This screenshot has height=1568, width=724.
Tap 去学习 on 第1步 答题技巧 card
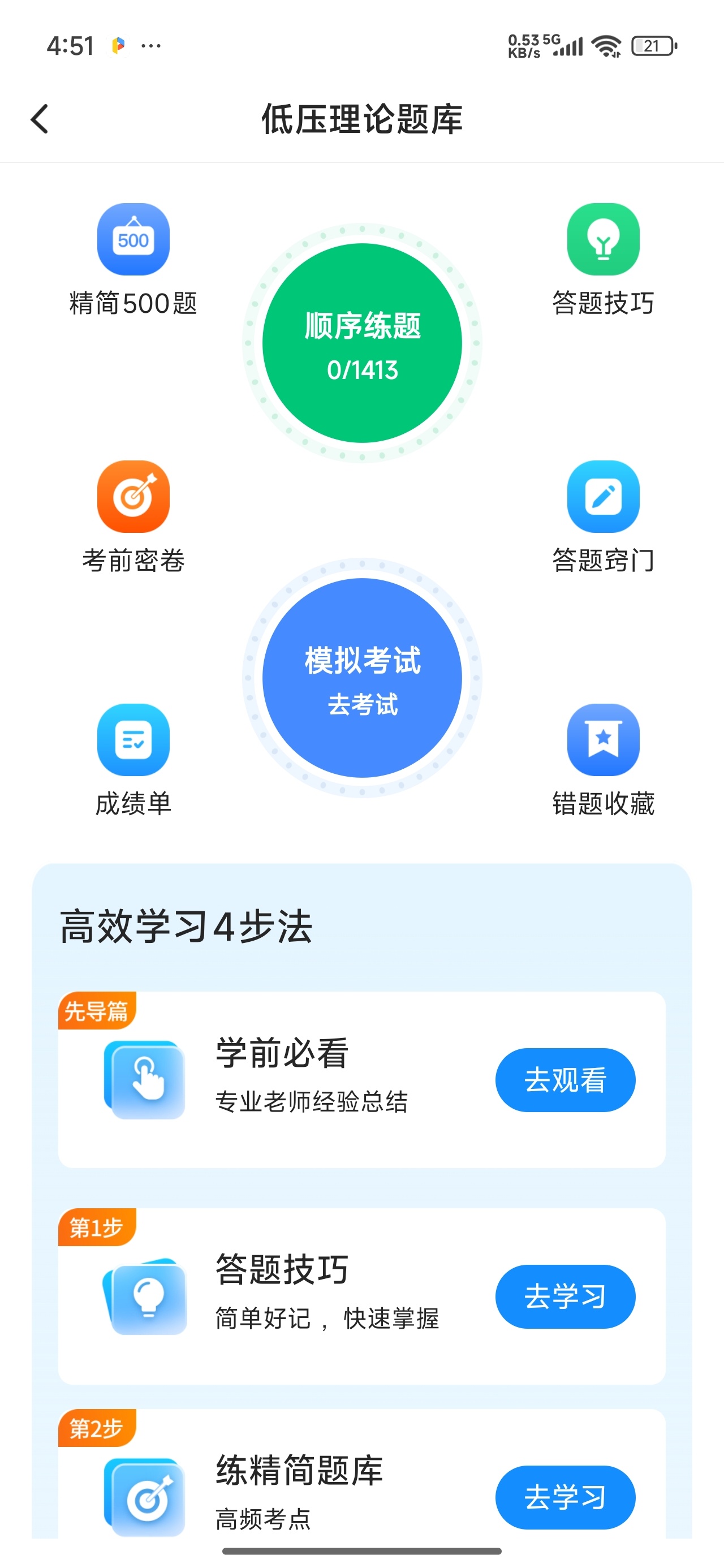tap(565, 1296)
